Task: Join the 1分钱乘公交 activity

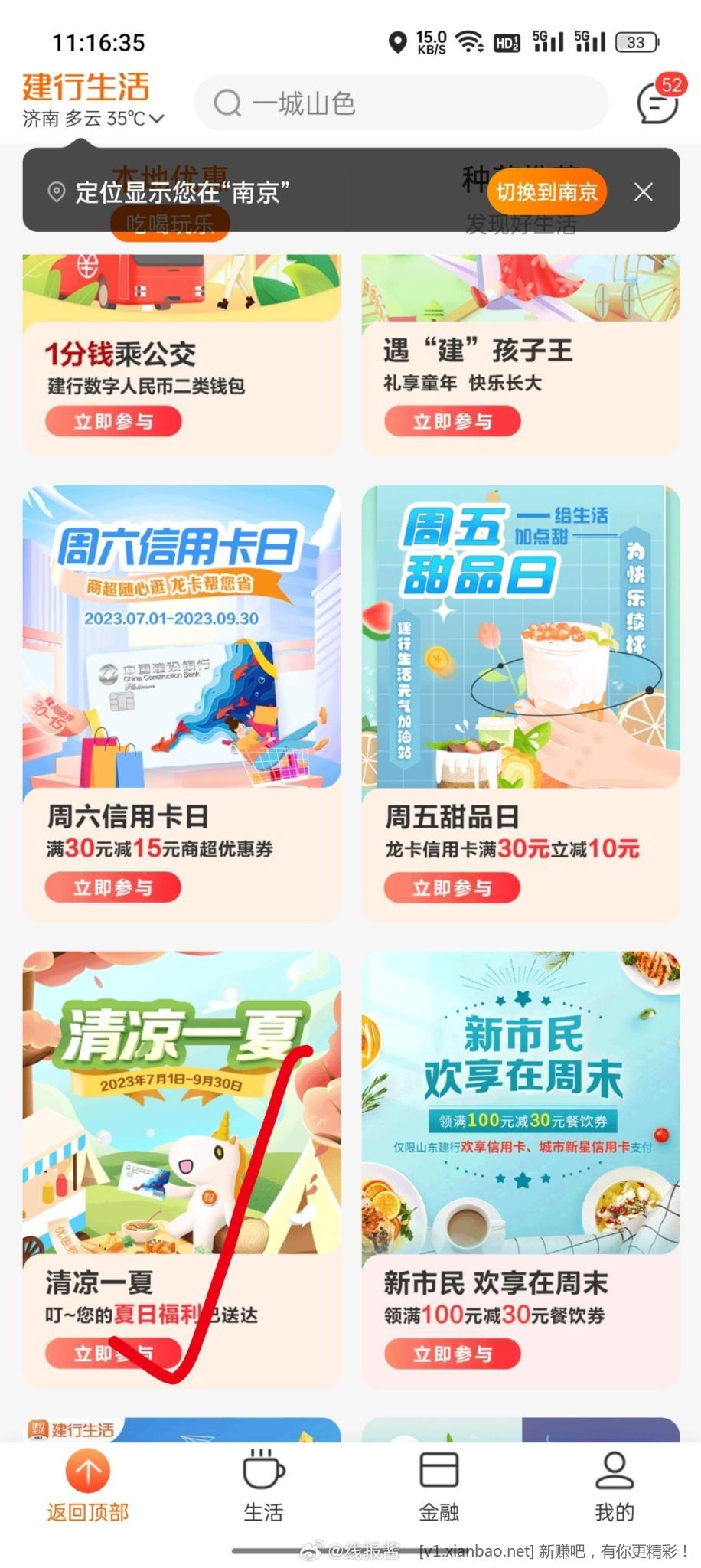Action: pos(113,421)
